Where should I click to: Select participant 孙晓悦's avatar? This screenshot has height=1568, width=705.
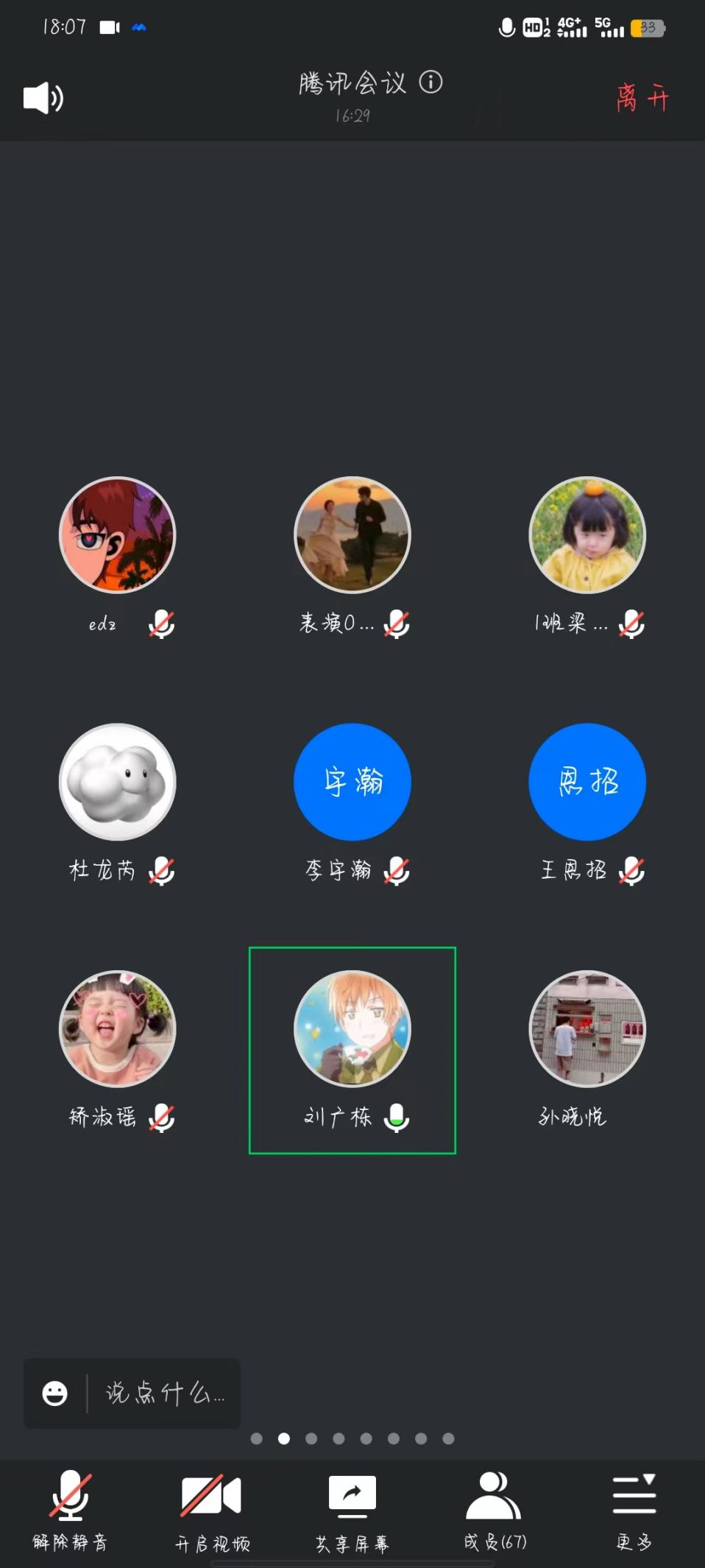click(587, 1028)
